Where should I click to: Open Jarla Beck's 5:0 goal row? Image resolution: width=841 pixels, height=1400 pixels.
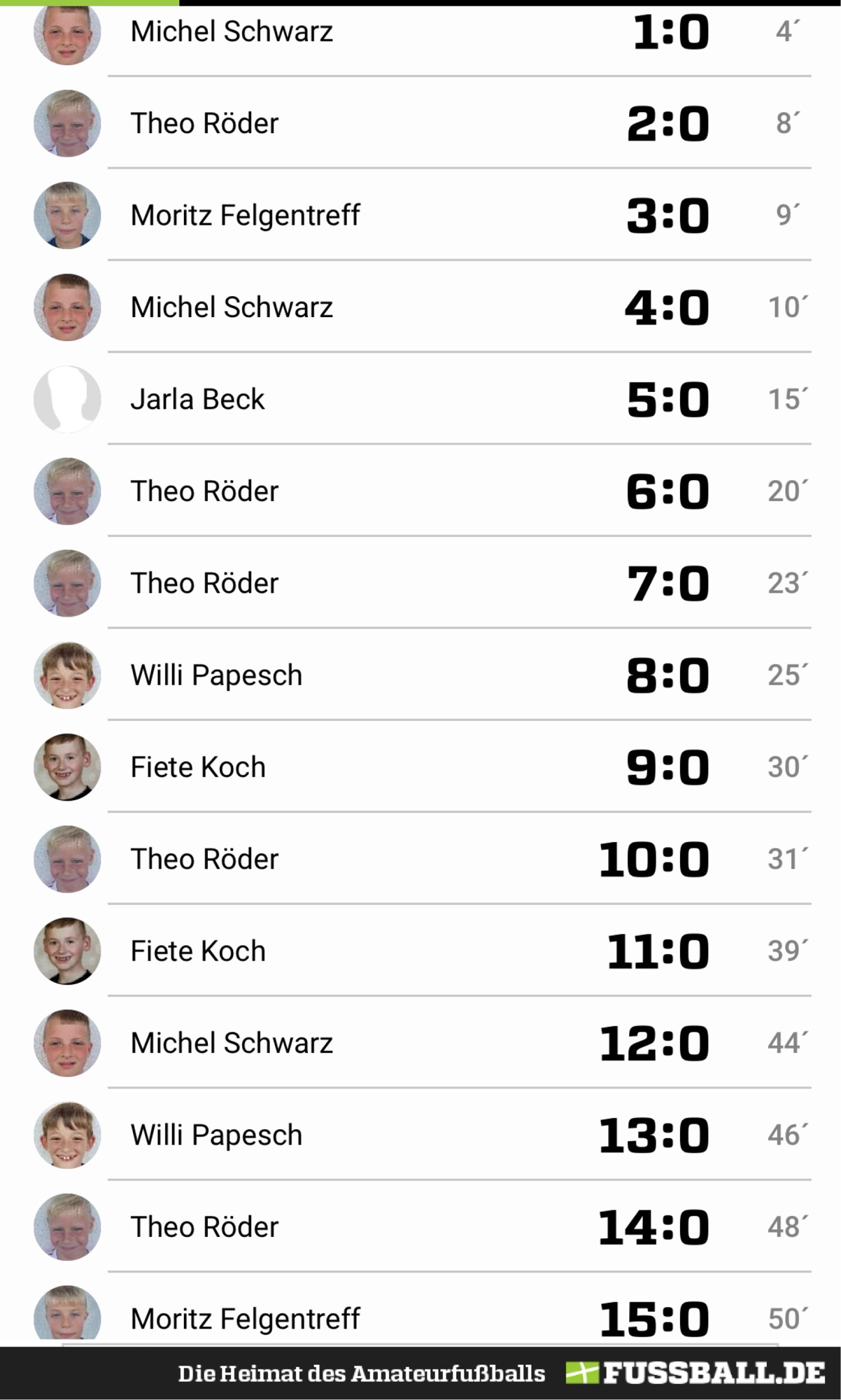coord(420,399)
